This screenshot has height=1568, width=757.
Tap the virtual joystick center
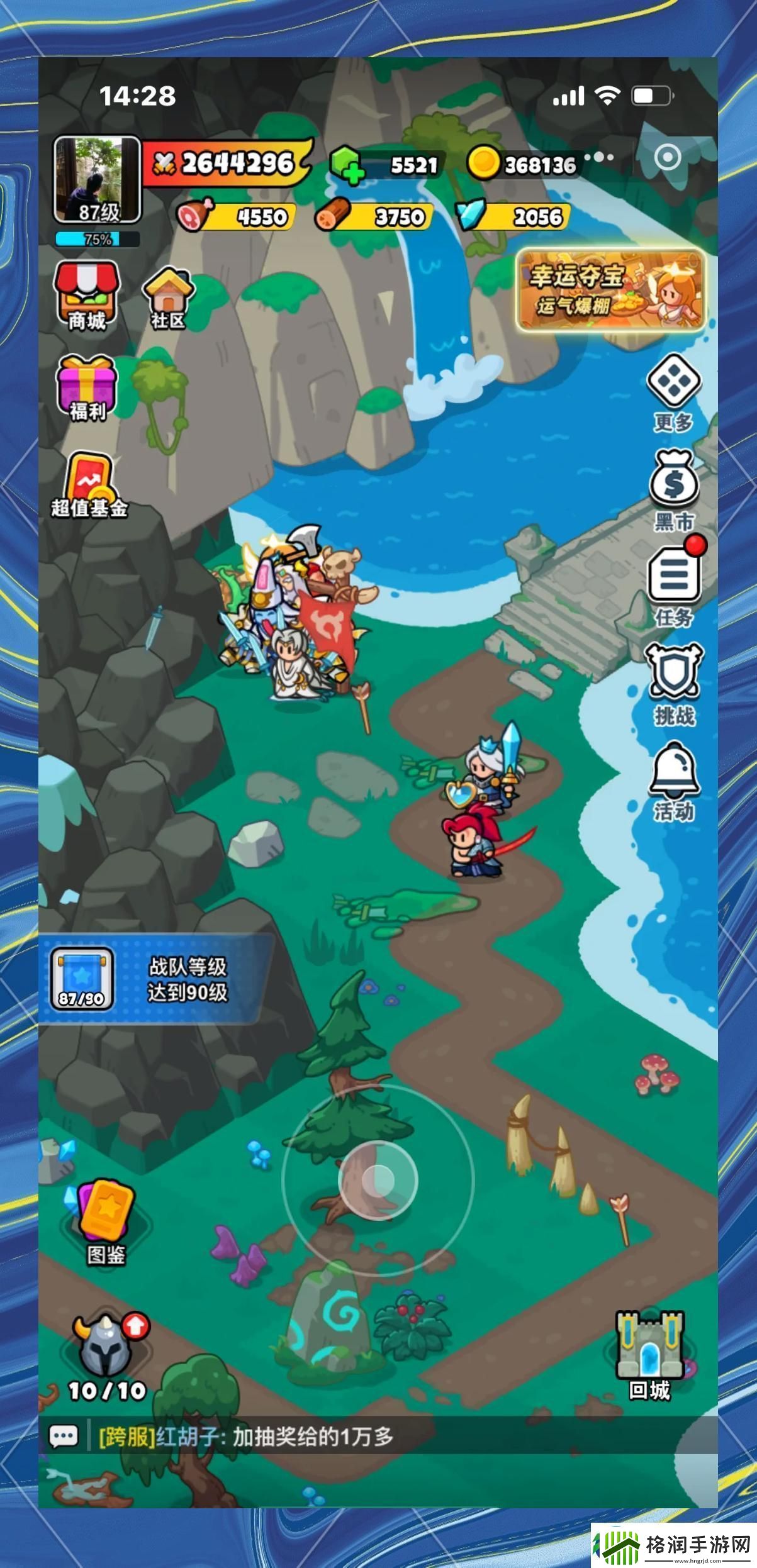[x=378, y=1180]
